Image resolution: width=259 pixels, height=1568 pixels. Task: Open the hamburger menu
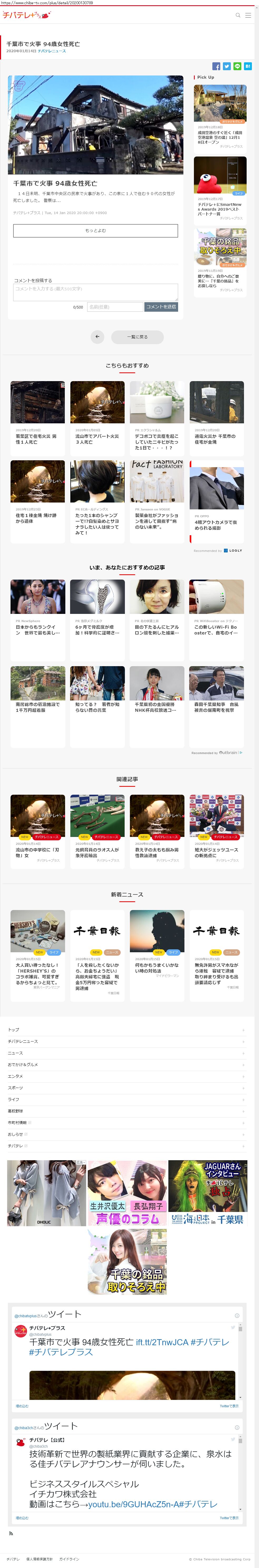(248, 15)
